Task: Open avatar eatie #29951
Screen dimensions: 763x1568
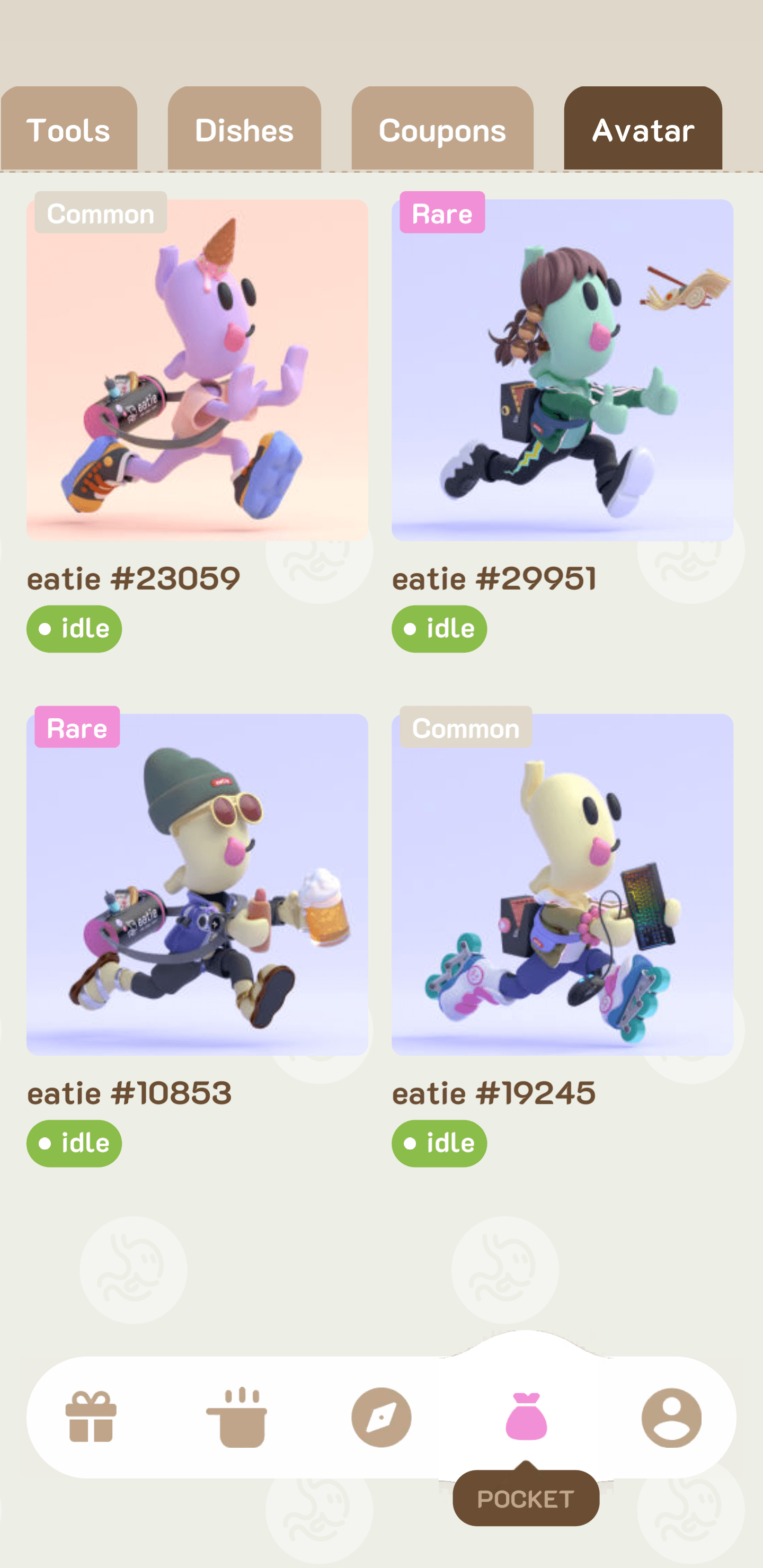Action: click(x=562, y=370)
